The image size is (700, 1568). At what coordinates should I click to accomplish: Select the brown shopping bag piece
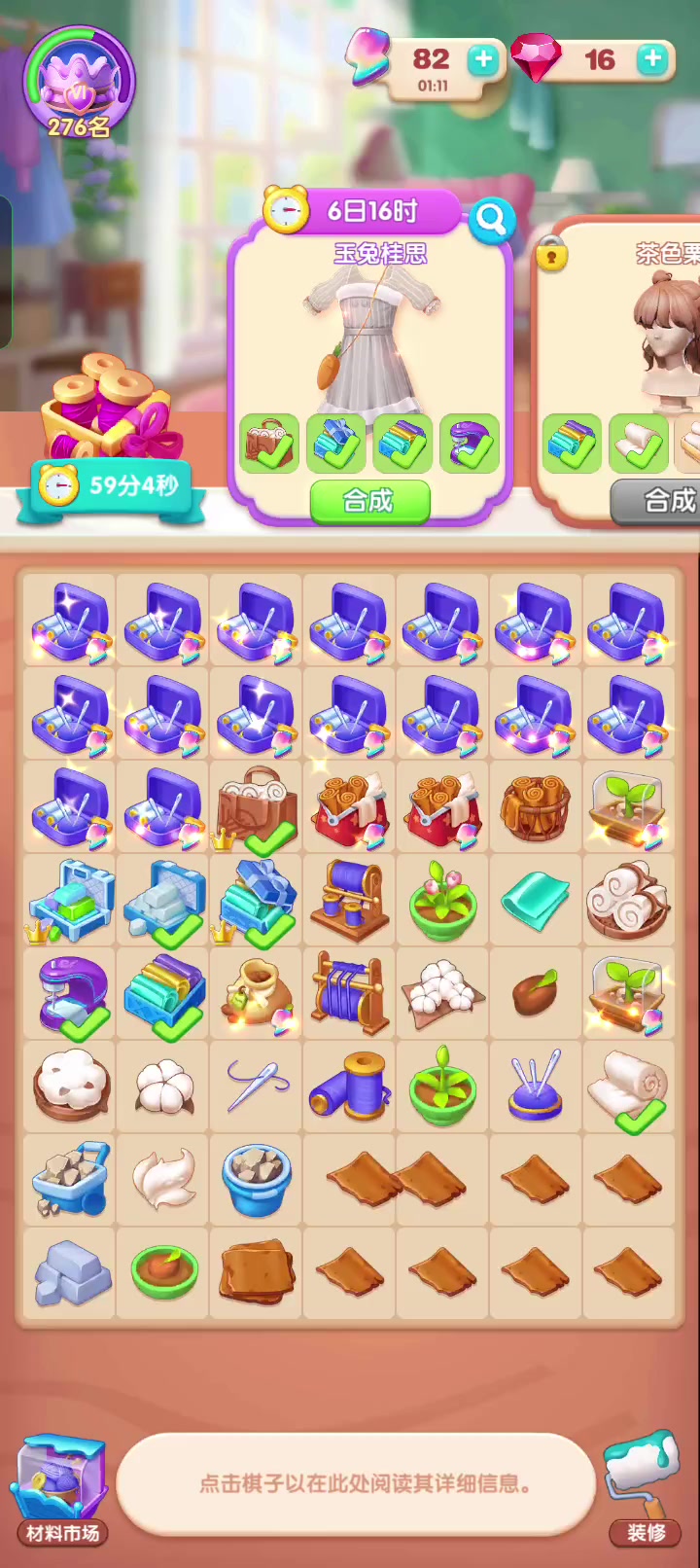(x=257, y=806)
